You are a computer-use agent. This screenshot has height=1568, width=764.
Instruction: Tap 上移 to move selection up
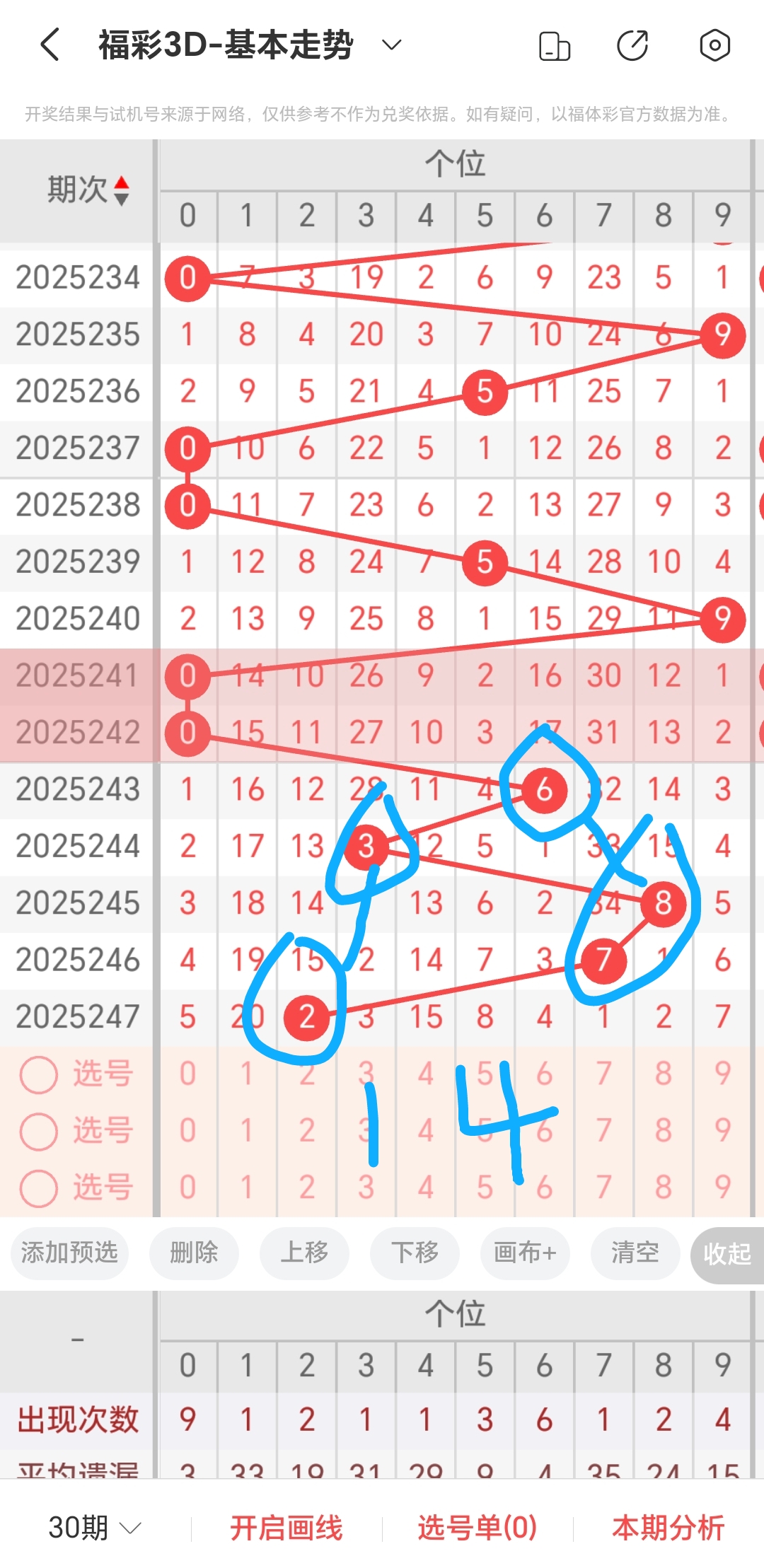click(304, 1253)
